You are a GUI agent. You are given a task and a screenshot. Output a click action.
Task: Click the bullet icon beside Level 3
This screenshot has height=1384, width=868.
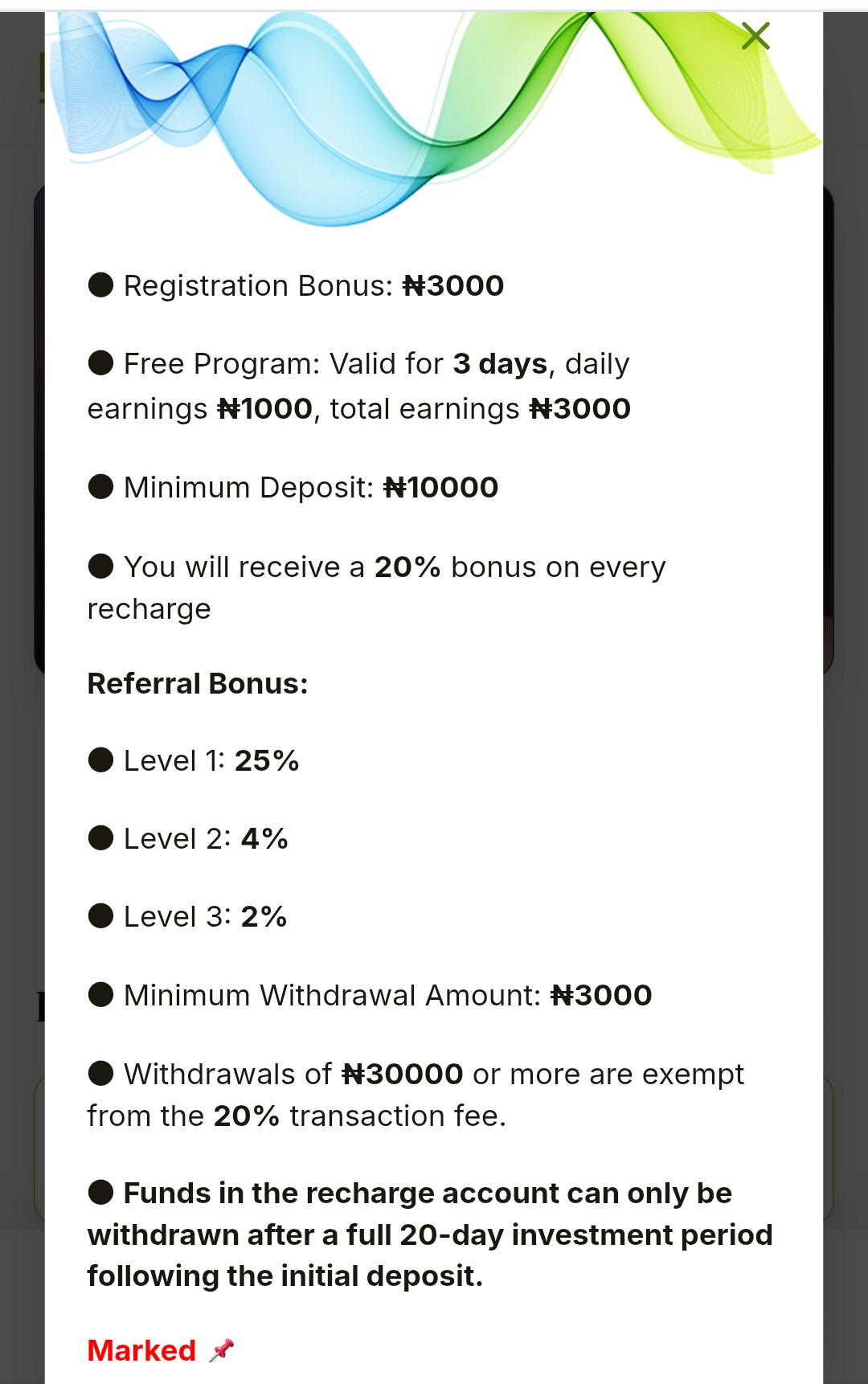coord(101,915)
